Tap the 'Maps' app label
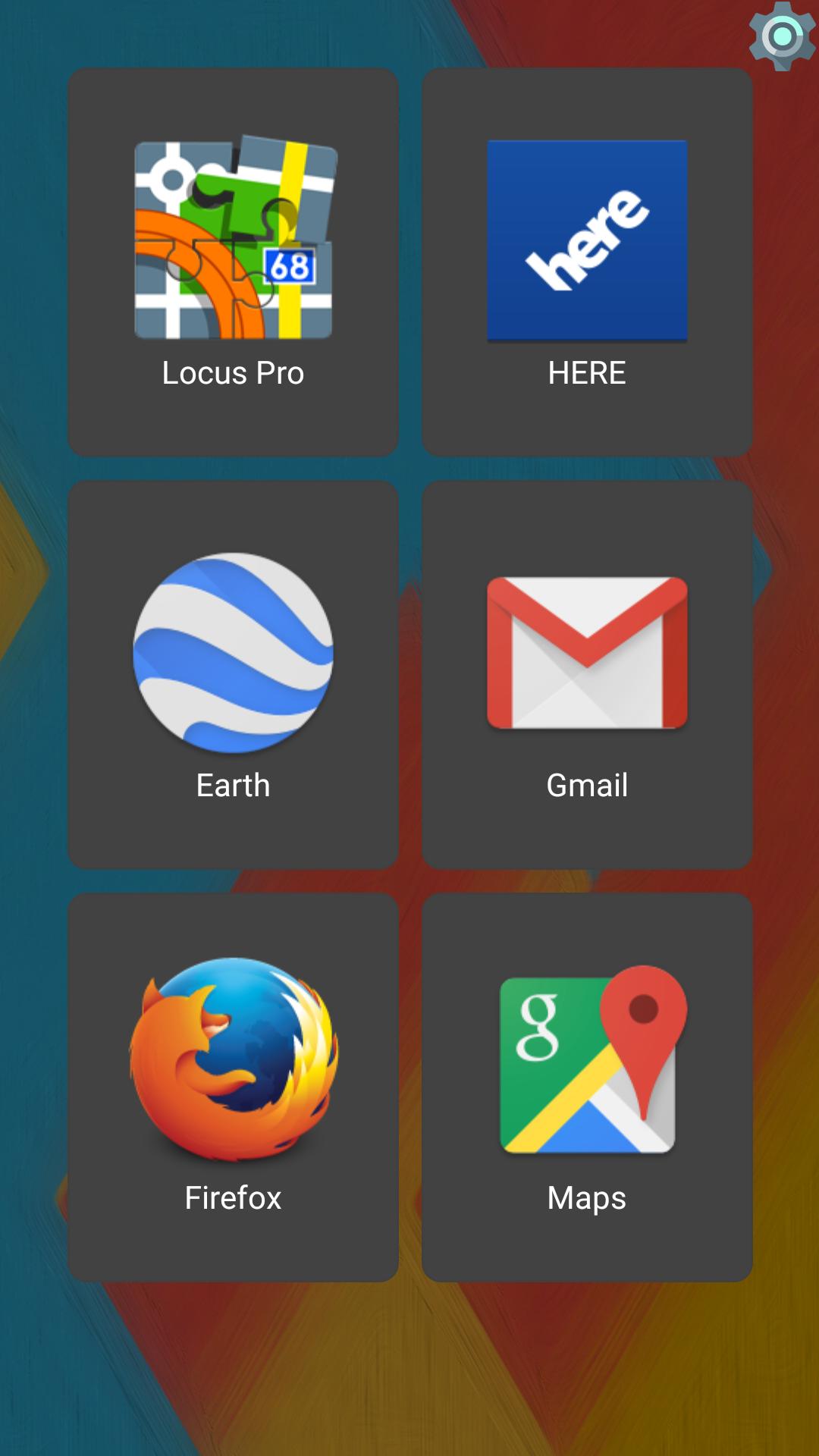This screenshot has height=1456, width=819. click(586, 1197)
